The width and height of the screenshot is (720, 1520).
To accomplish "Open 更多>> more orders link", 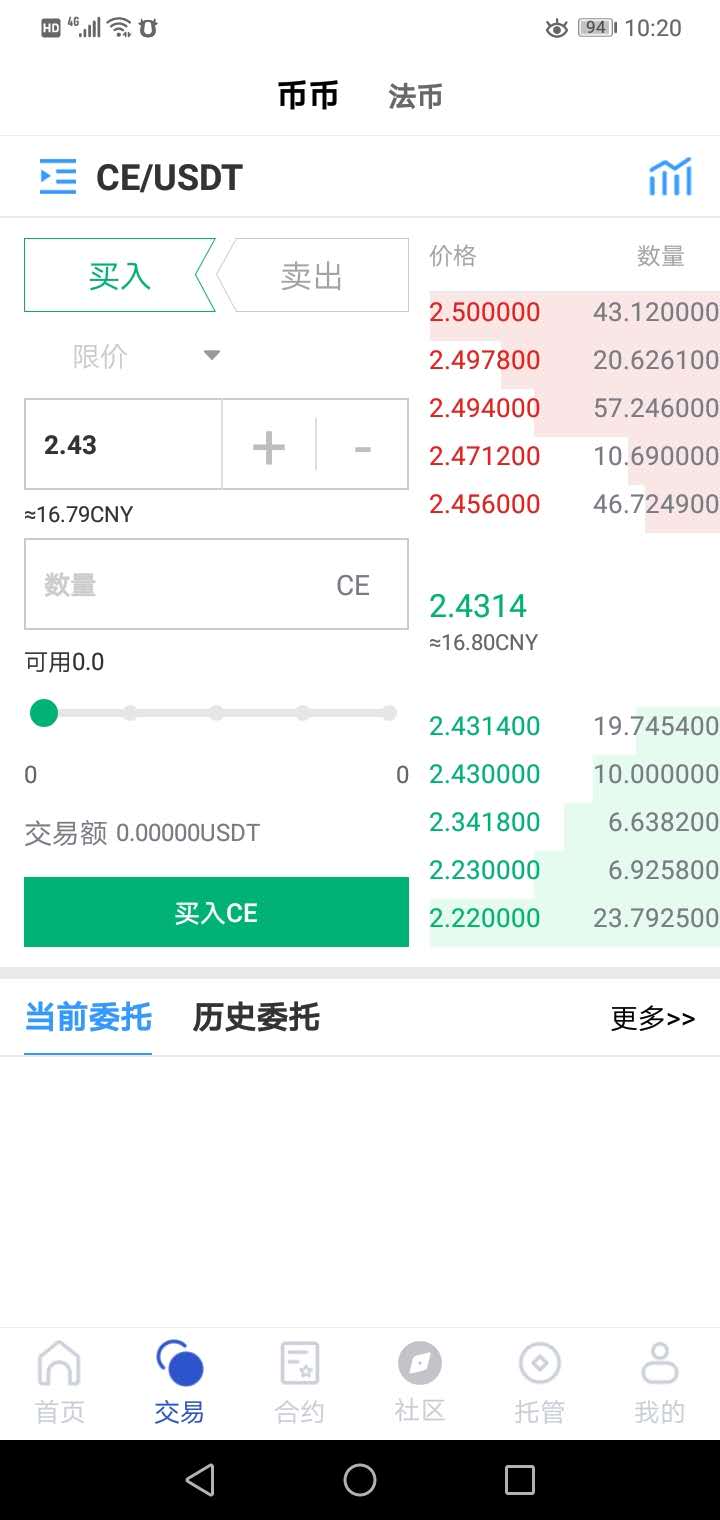I will pos(652,1019).
